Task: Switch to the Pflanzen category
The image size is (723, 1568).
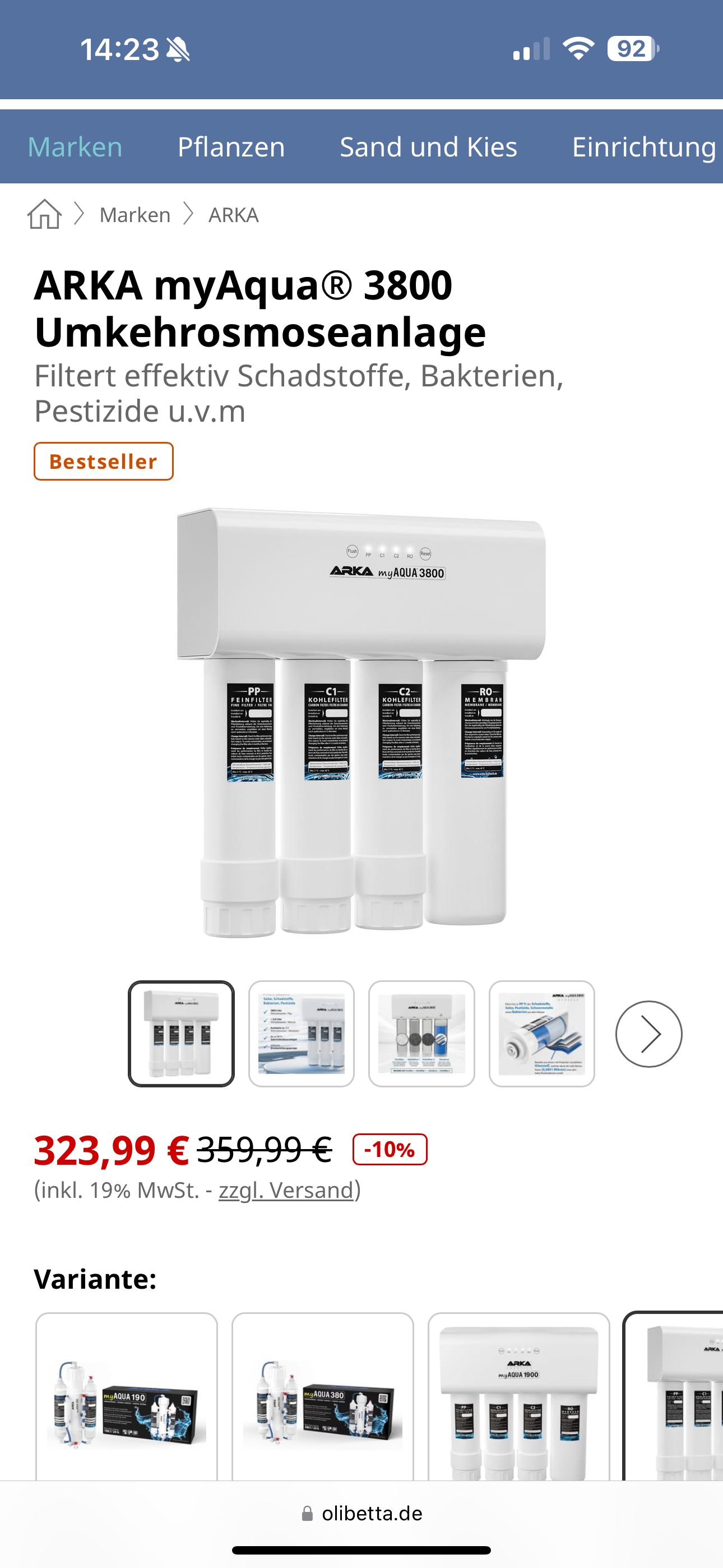Action: click(x=231, y=147)
